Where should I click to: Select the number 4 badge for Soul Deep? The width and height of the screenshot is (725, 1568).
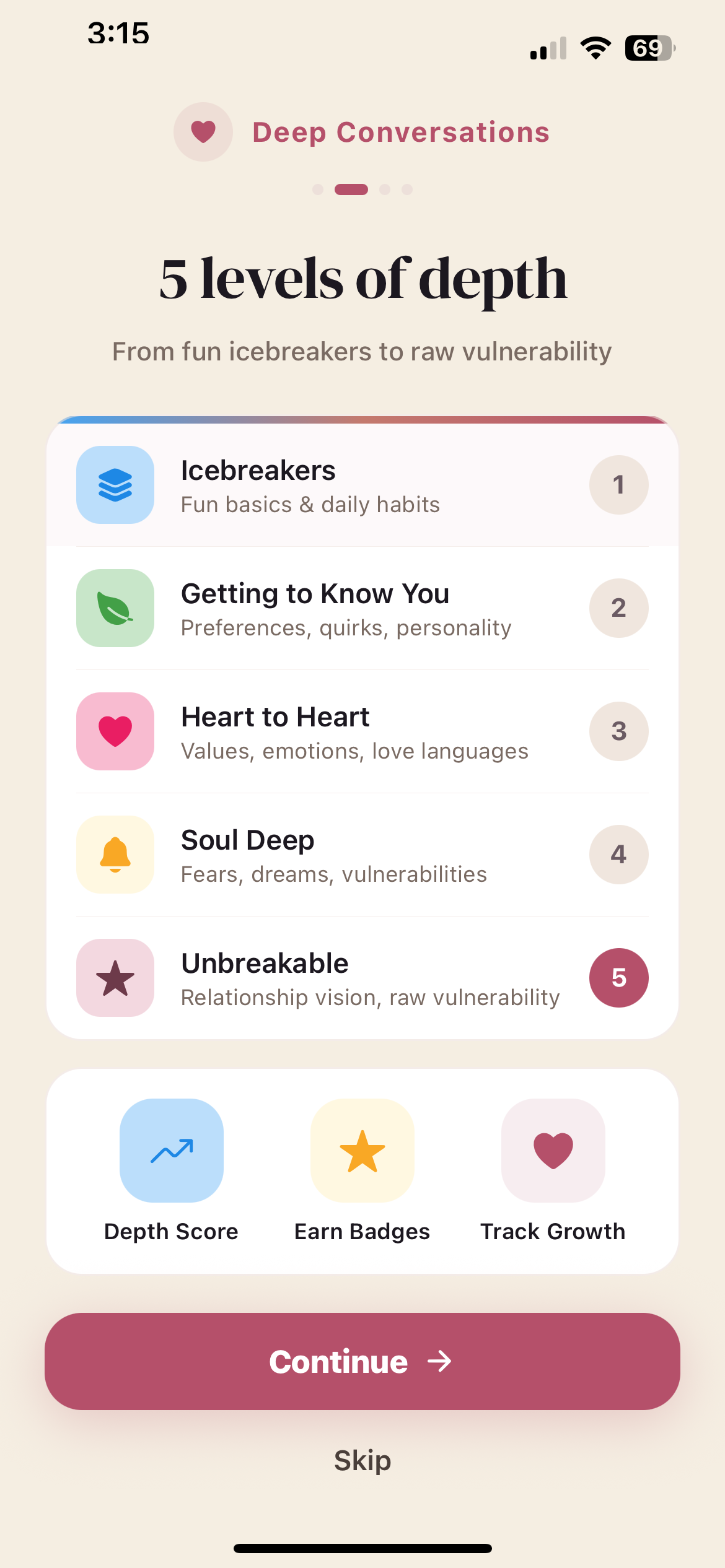(x=618, y=855)
